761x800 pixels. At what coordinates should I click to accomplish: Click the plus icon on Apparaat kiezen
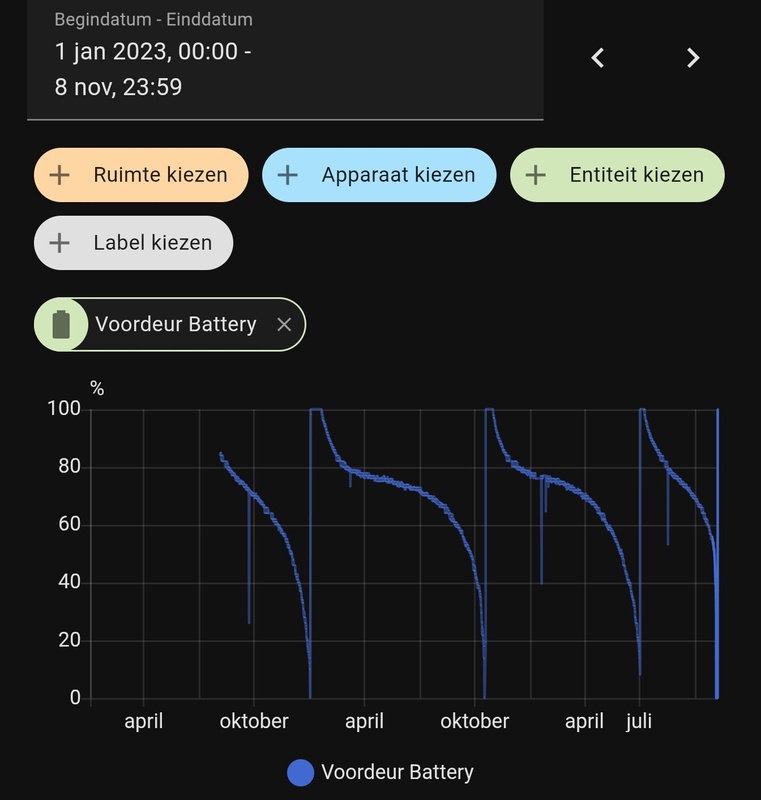[x=289, y=173]
